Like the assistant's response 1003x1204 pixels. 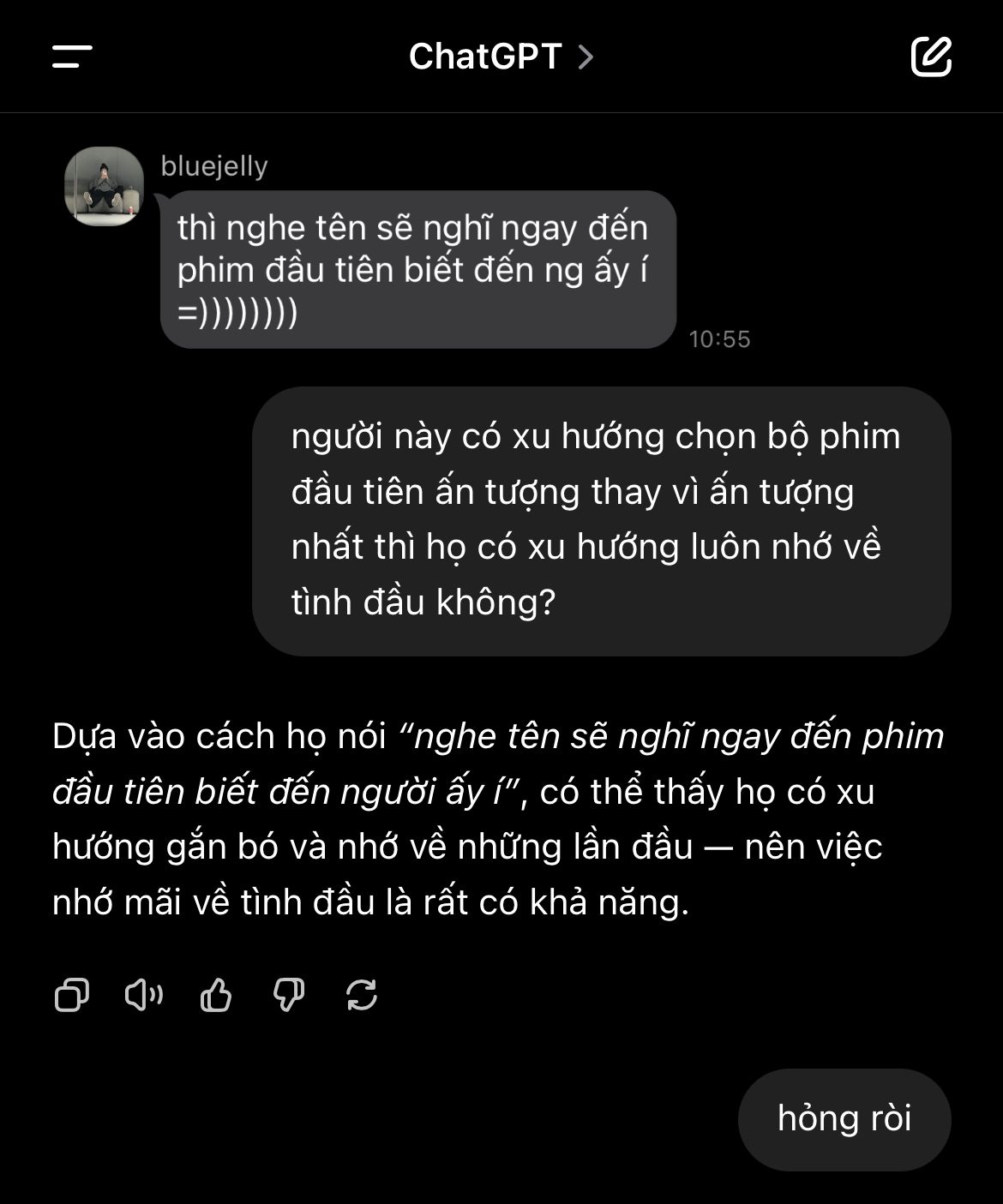click(216, 995)
